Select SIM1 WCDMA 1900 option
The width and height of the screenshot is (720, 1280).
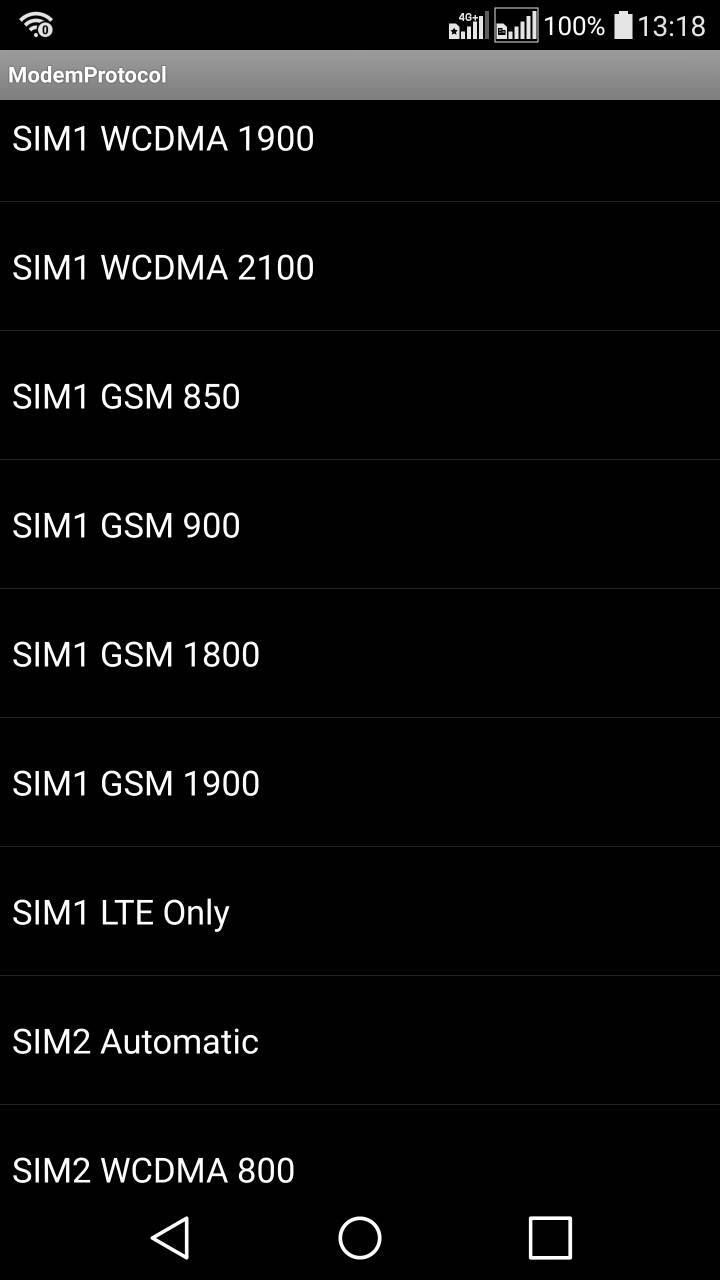click(360, 138)
